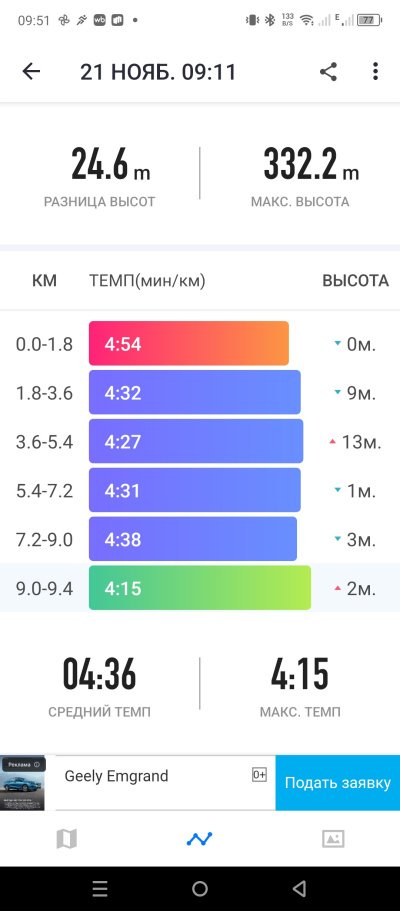Open the three-dot overflow menu
400x911 pixels.
(x=376, y=71)
